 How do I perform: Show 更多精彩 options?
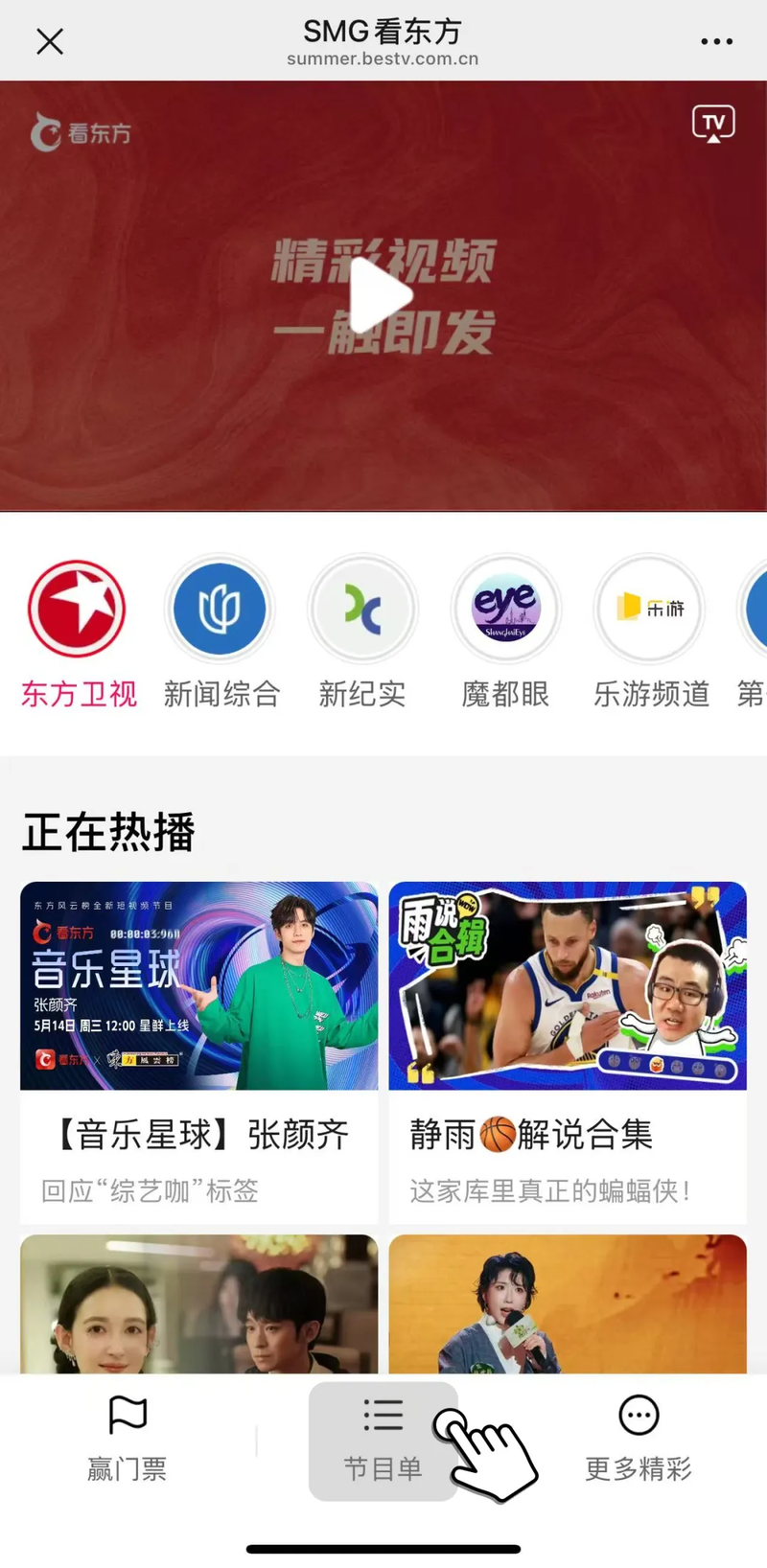639,1440
